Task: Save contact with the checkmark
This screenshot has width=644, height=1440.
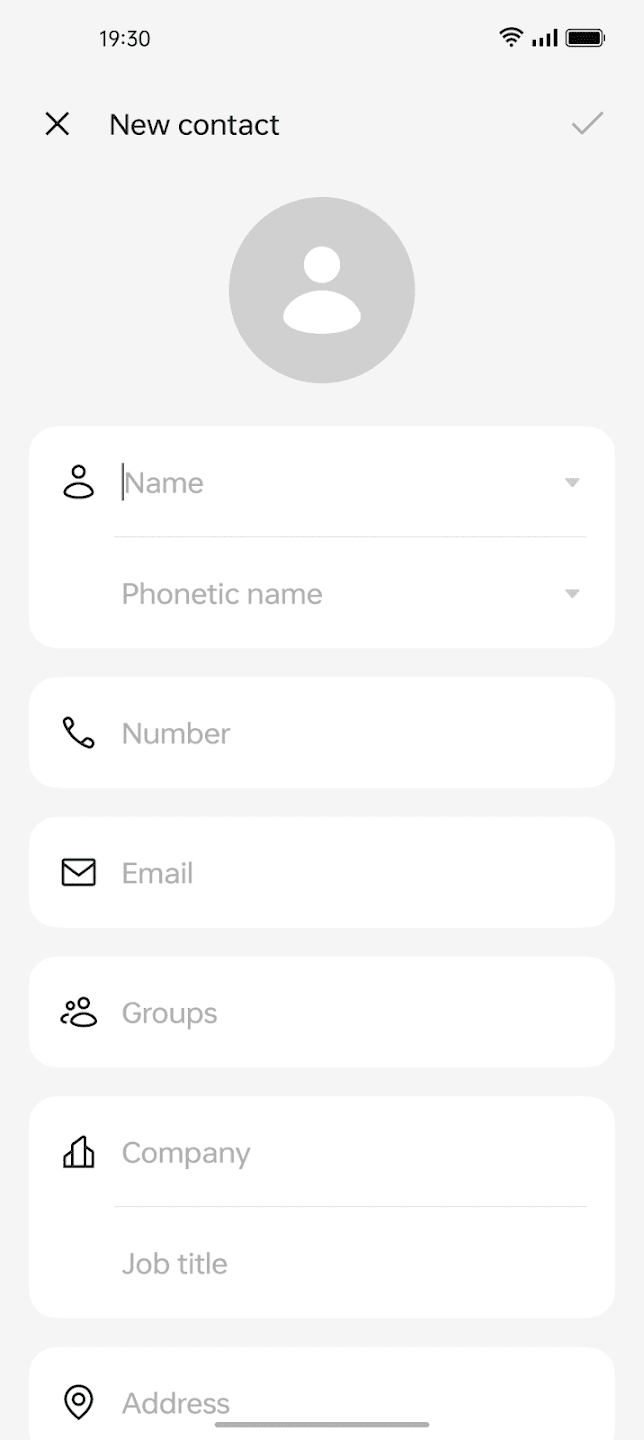Action: tap(587, 124)
